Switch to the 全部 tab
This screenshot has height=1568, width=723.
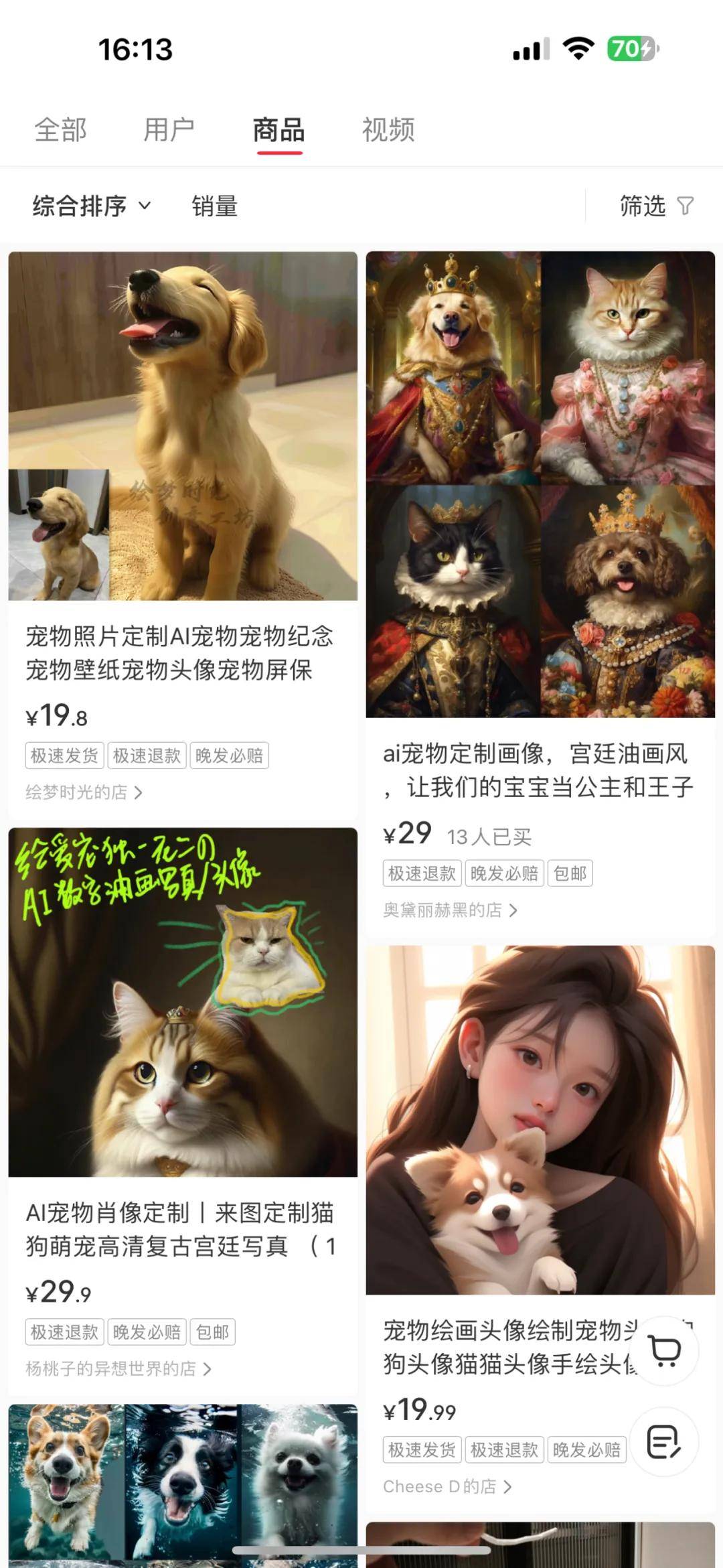tap(60, 130)
